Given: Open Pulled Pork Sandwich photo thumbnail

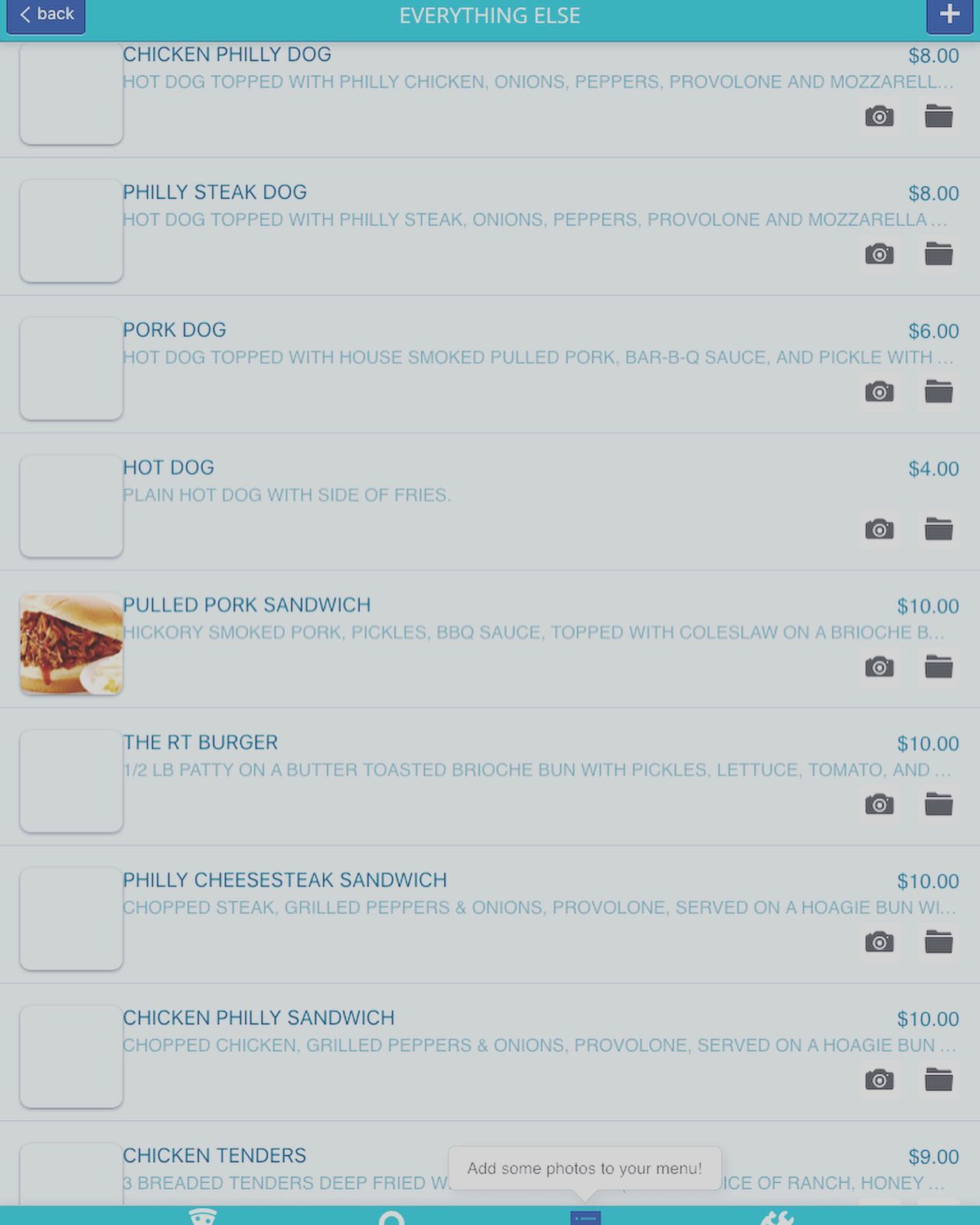Looking at the screenshot, I should [71, 644].
